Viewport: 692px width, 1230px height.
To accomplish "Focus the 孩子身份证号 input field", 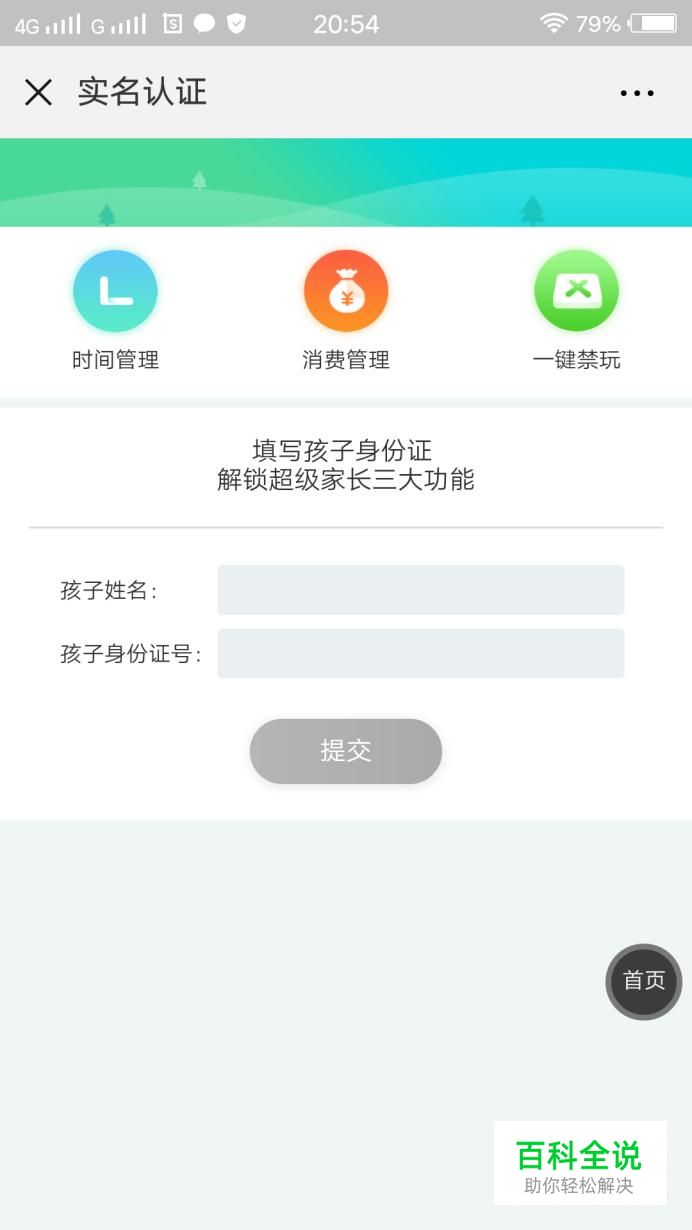I will tap(421, 653).
